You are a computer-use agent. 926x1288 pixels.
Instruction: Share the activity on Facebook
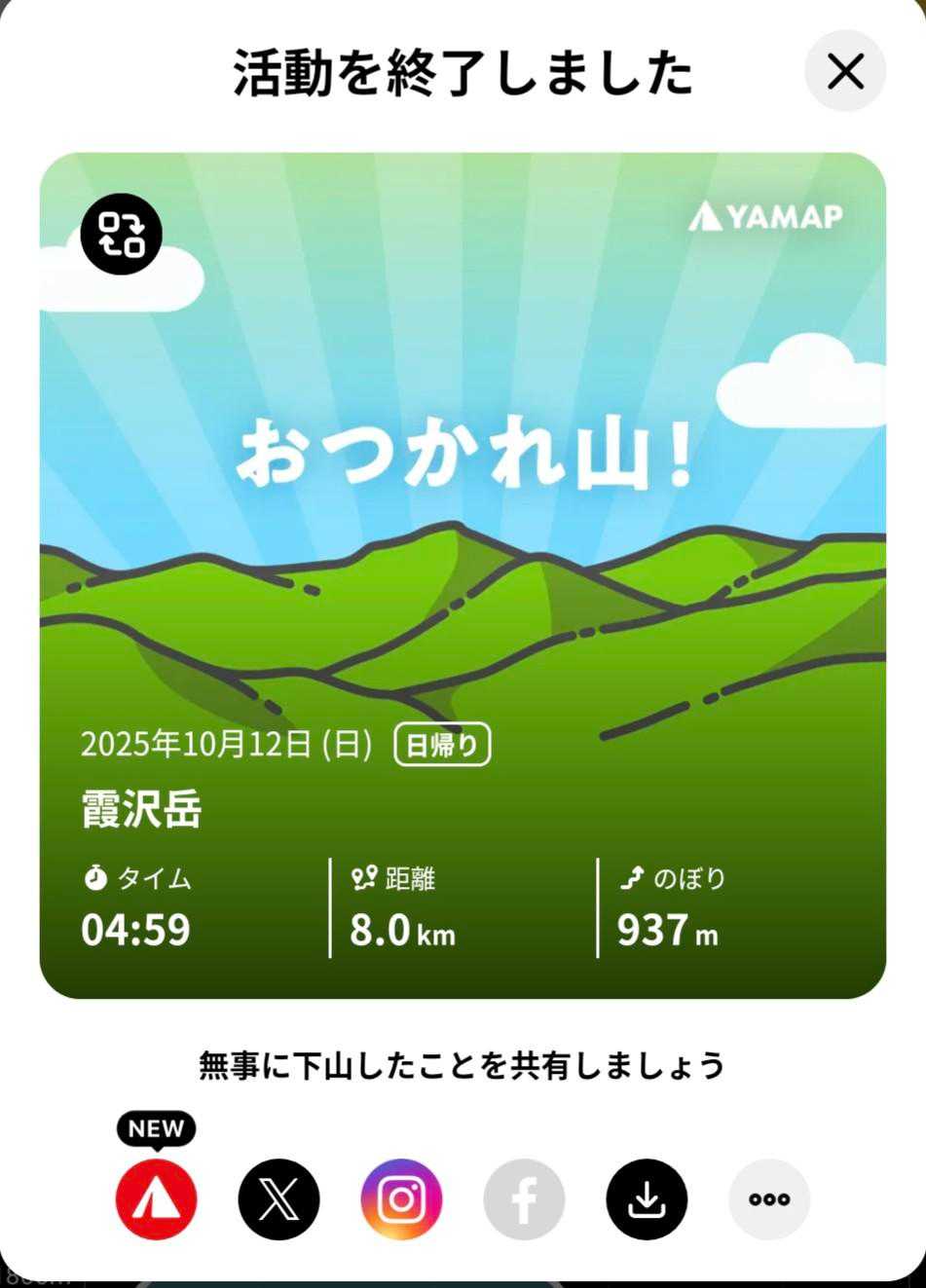pos(524,1198)
